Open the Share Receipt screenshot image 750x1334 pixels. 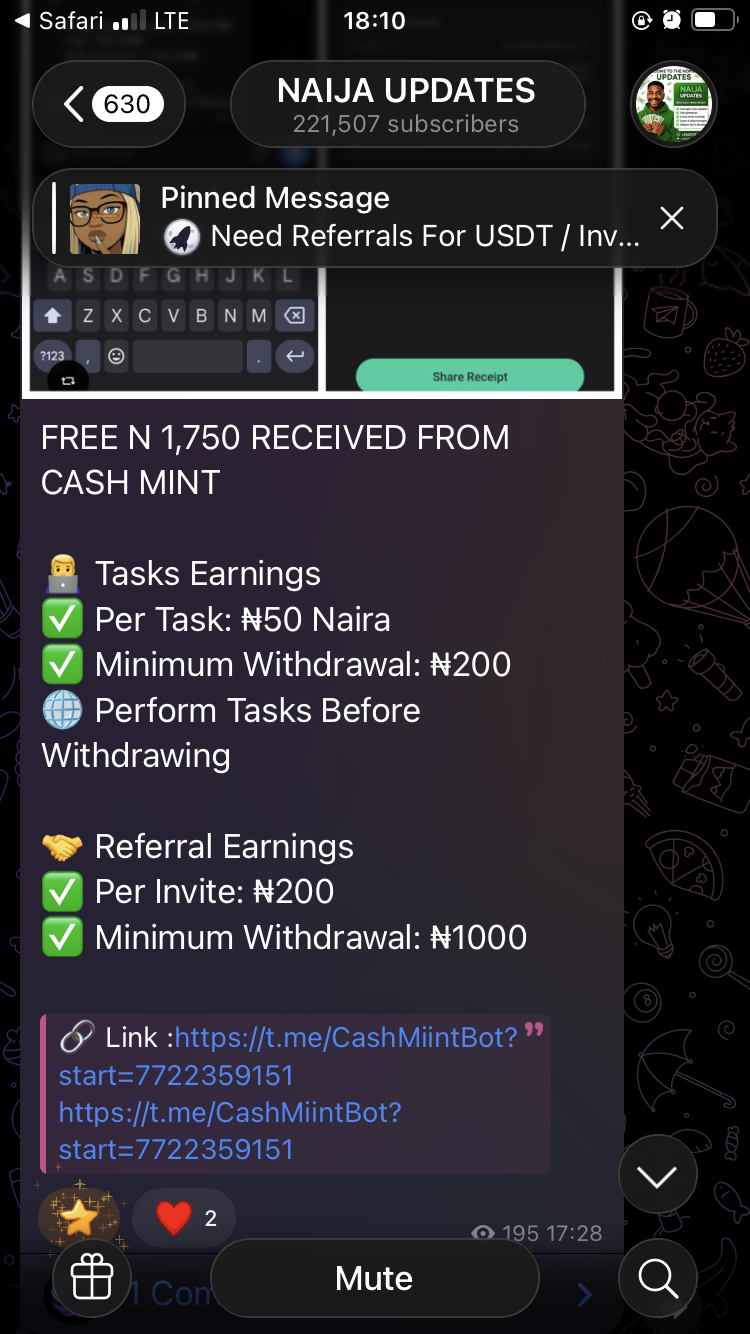(x=470, y=330)
